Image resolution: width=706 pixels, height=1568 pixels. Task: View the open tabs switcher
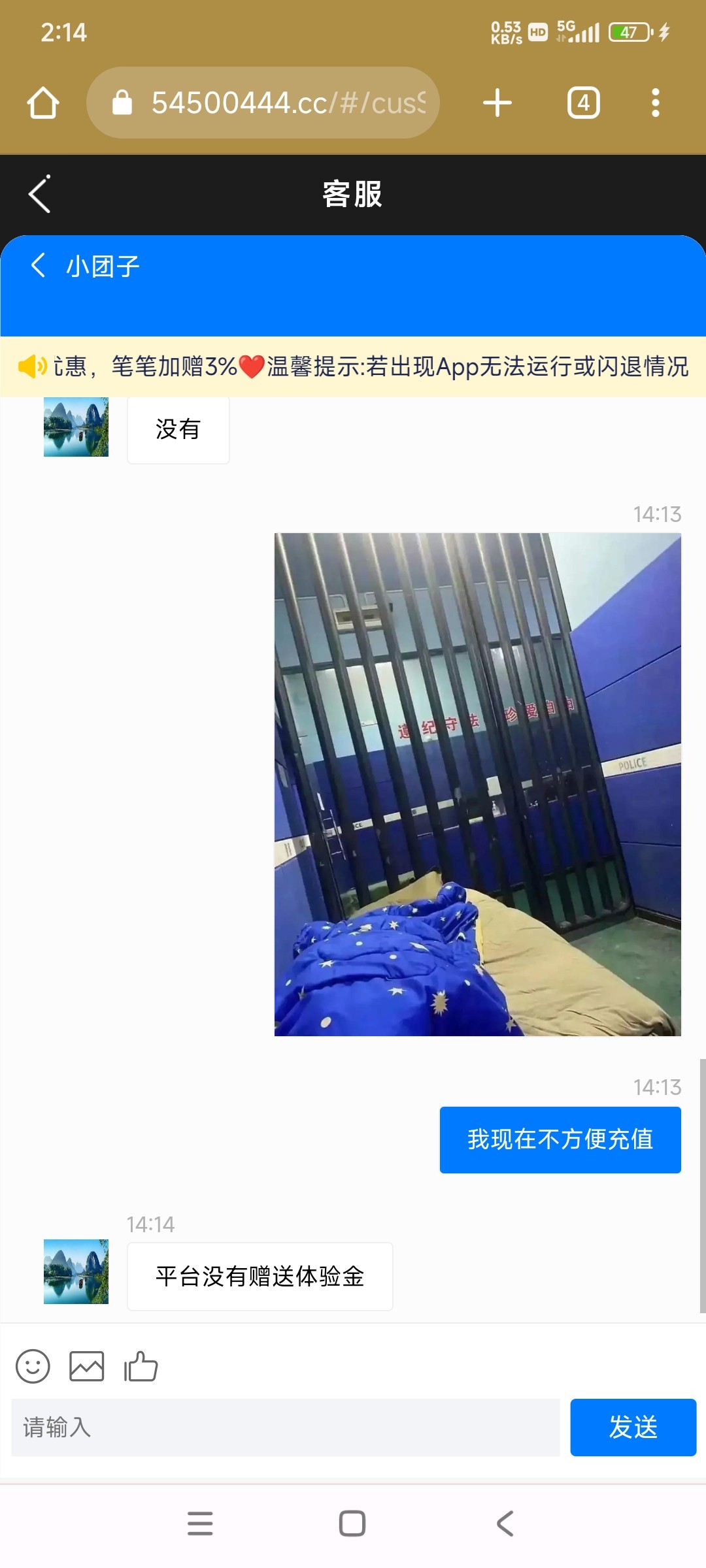pos(583,103)
